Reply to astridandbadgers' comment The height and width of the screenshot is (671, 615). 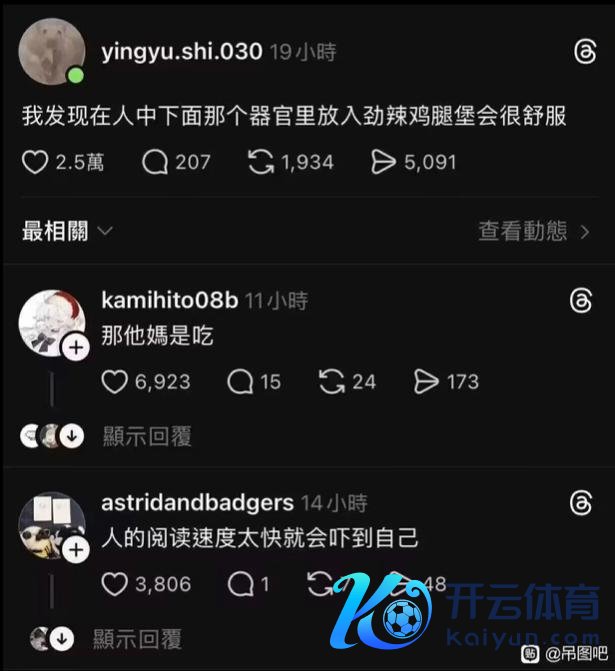click(x=240, y=583)
